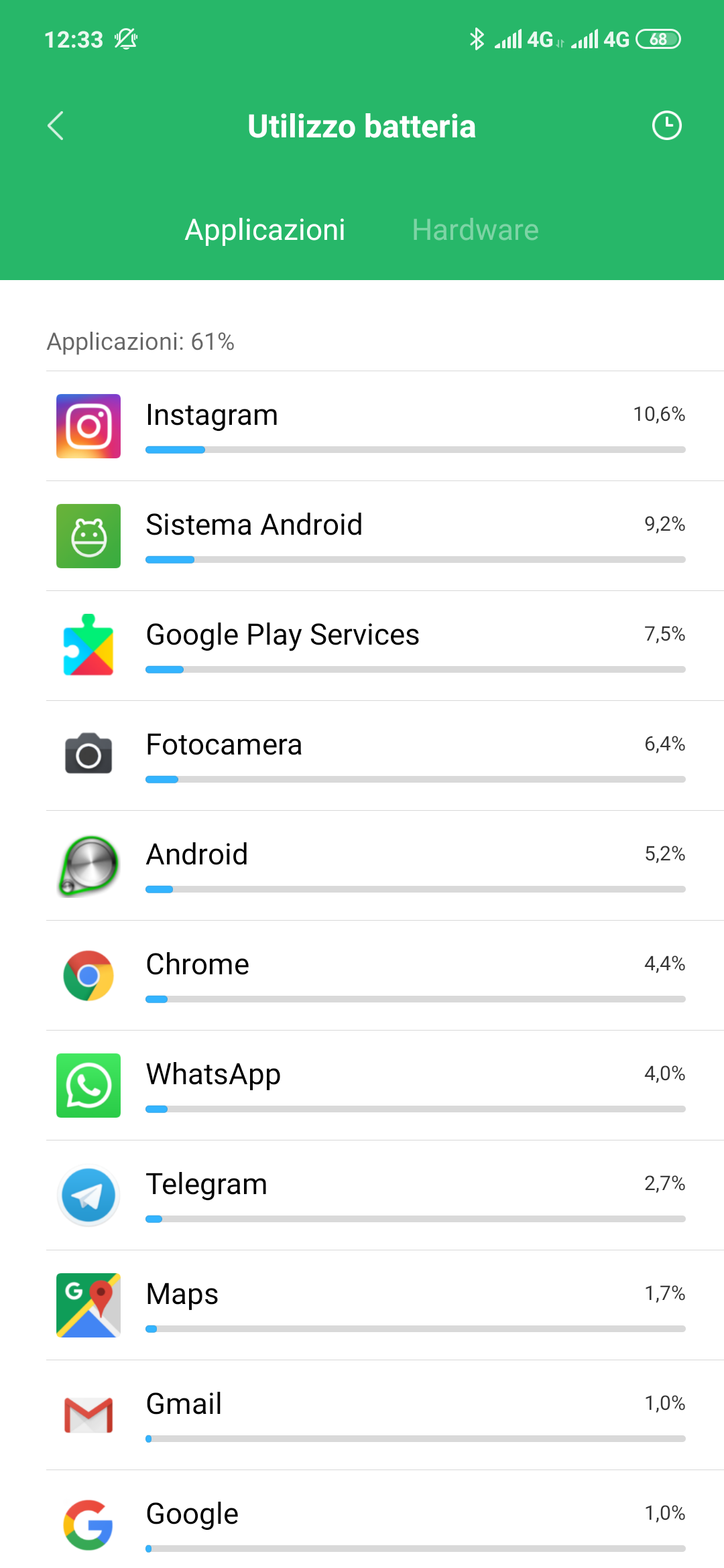The height and width of the screenshot is (1568, 724).
Task: Go back from Utilizzo batteria
Action: pos(56,126)
